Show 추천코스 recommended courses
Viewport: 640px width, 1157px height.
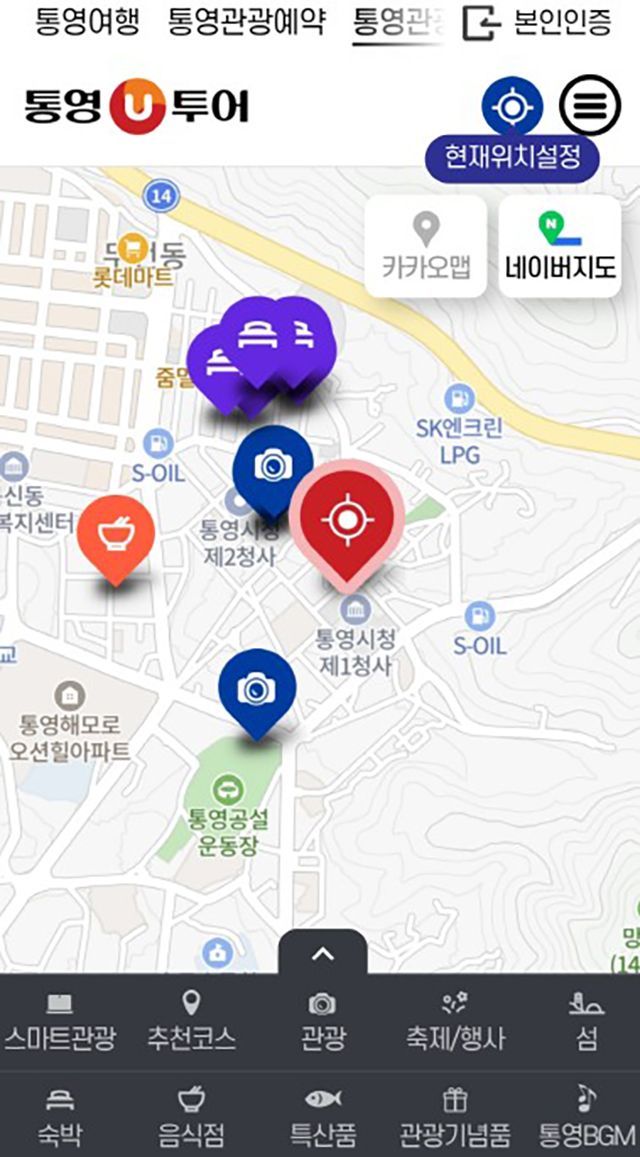[x=190, y=1021]
